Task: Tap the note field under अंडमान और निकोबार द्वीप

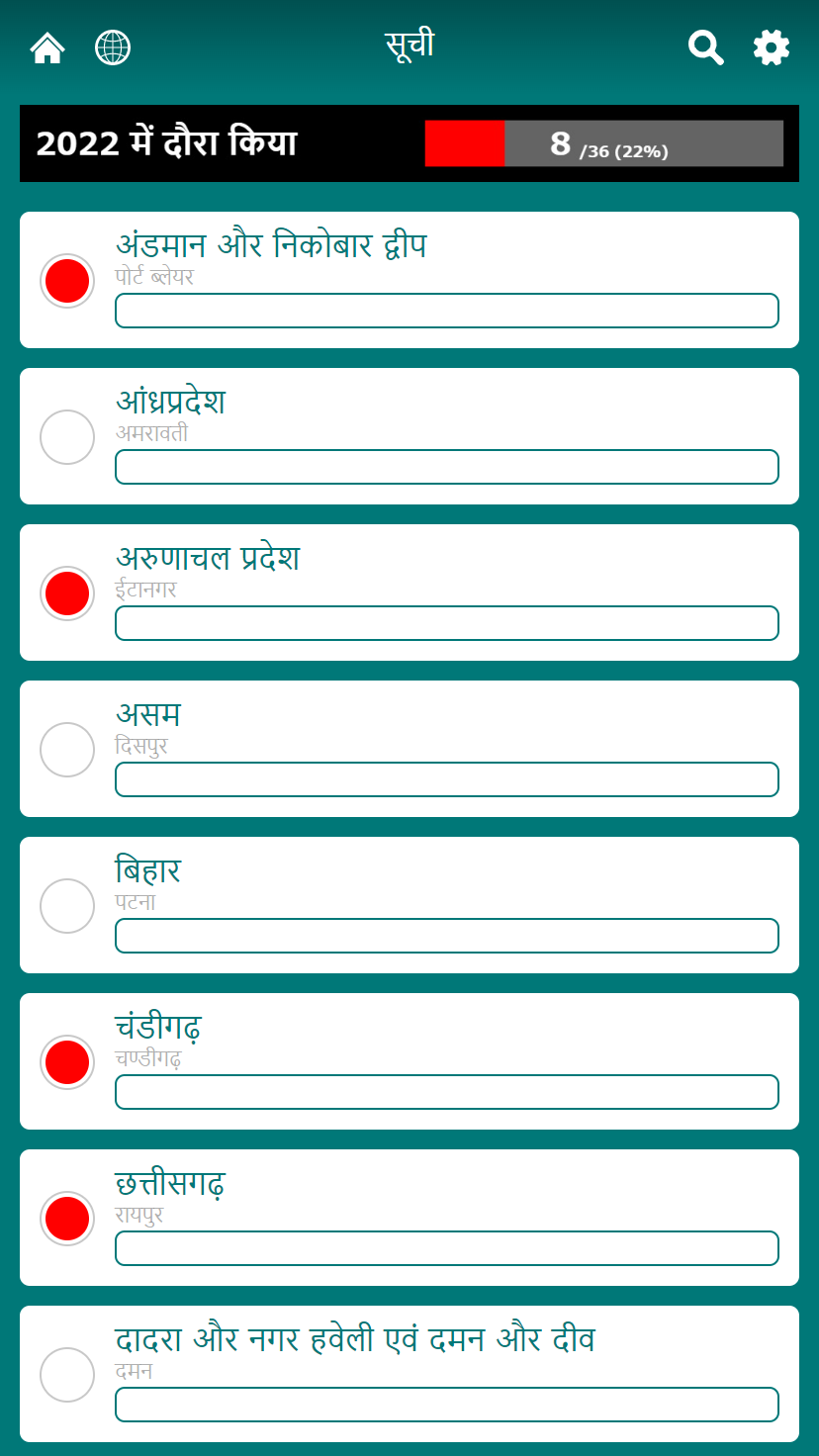Action: click(x=447, y=311)
